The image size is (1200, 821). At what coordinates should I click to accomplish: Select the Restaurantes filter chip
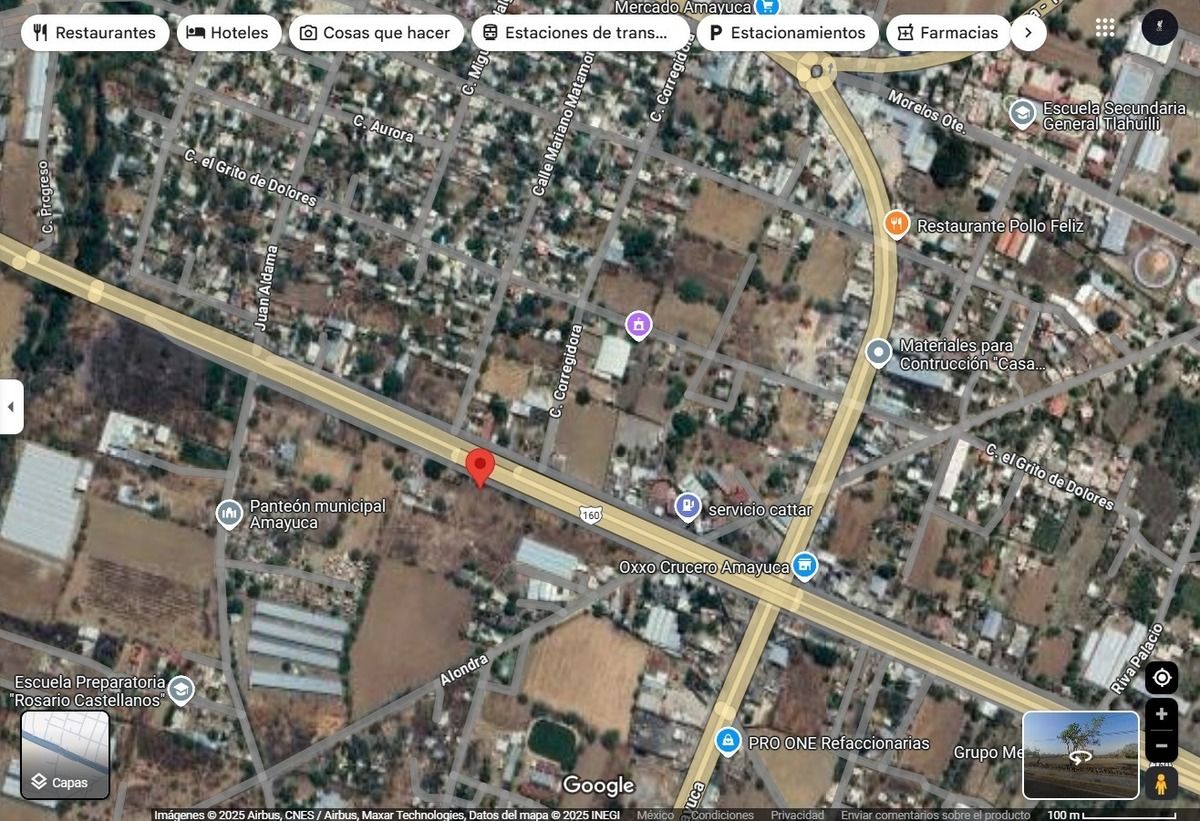click(x=95, y=33)
